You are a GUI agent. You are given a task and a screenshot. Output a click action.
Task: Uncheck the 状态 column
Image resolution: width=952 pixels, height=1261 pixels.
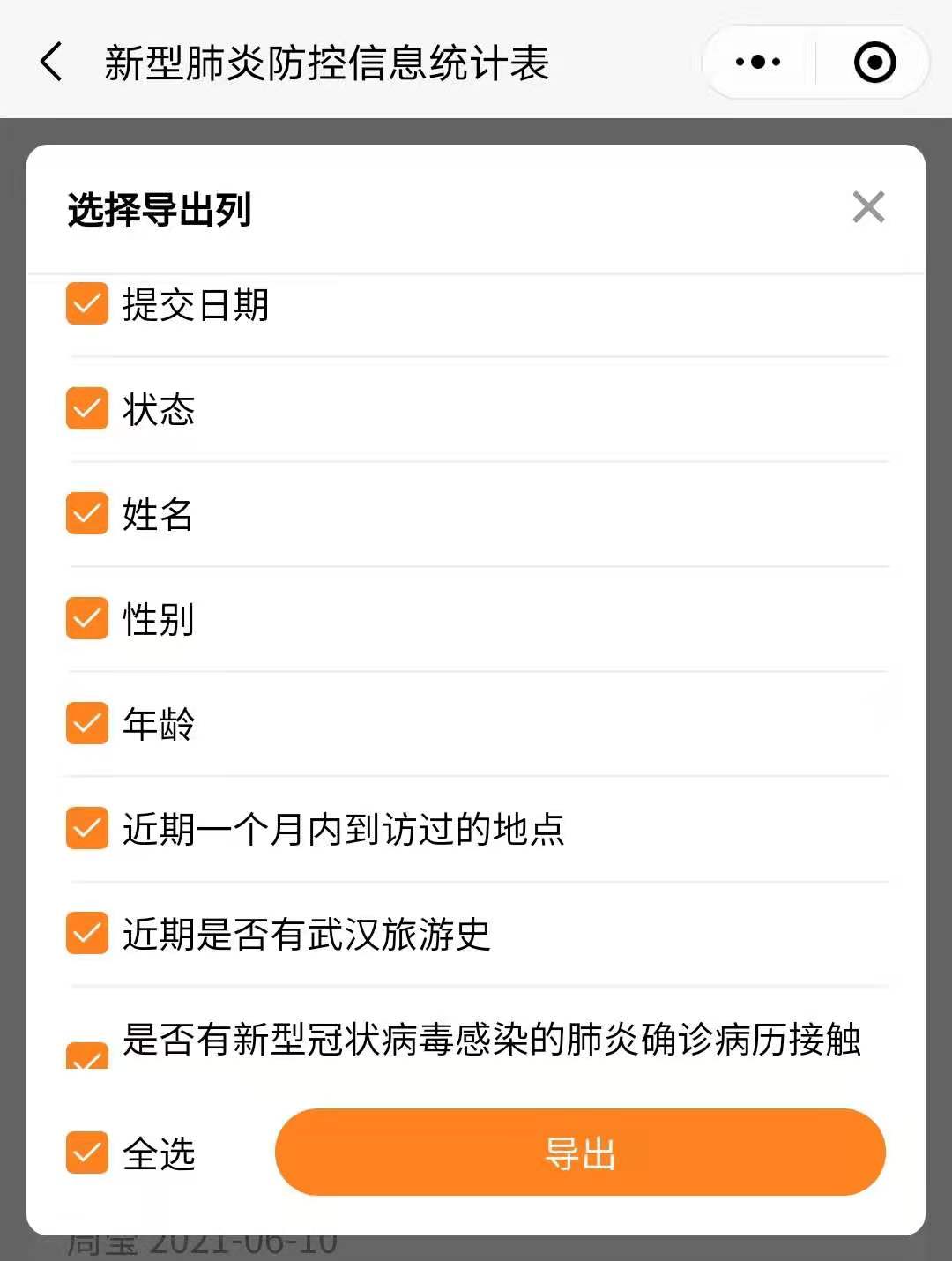pyautogui.click(x=87, y=409)
